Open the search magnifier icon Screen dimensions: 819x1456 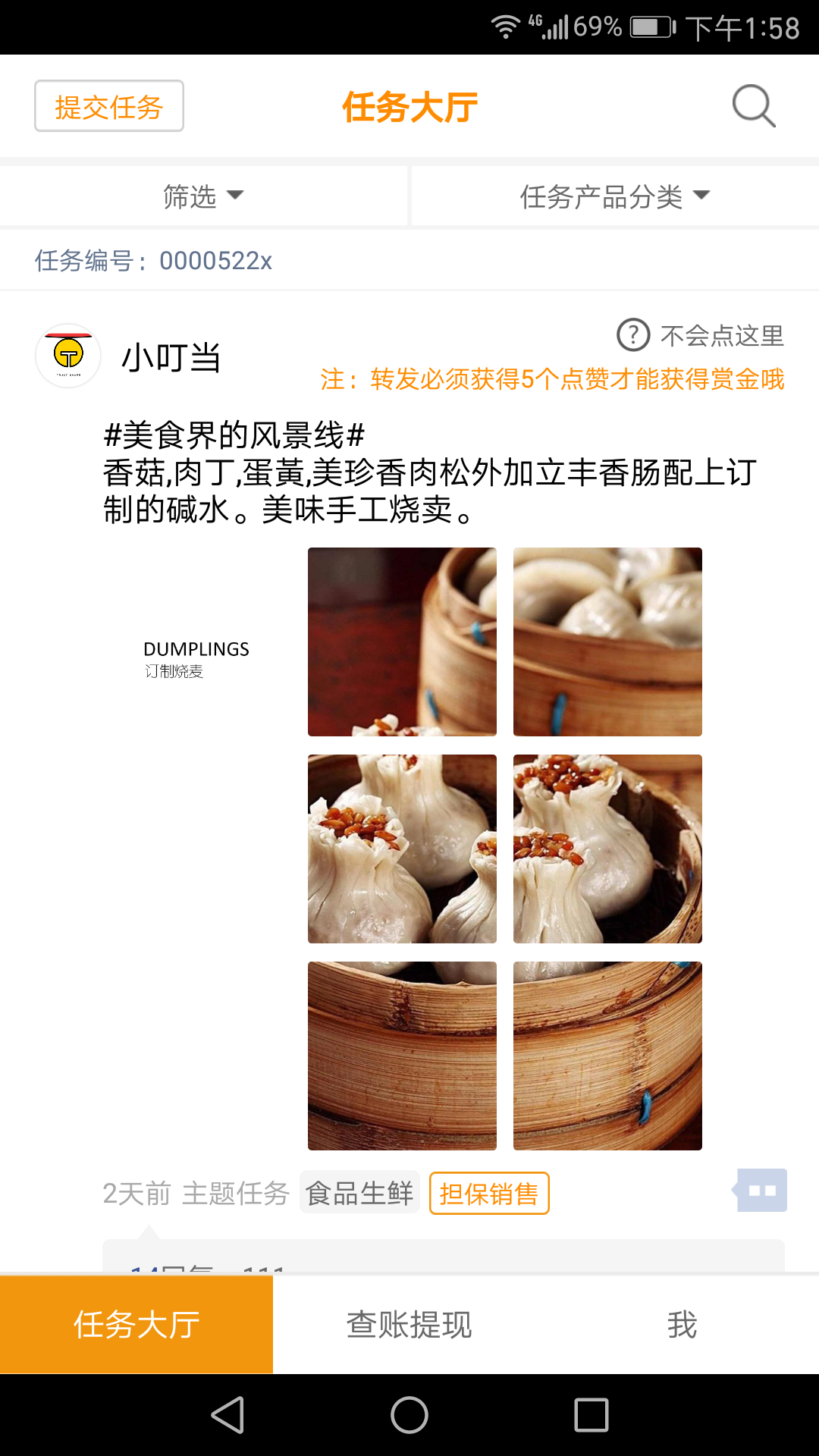(x=753, y=105)
